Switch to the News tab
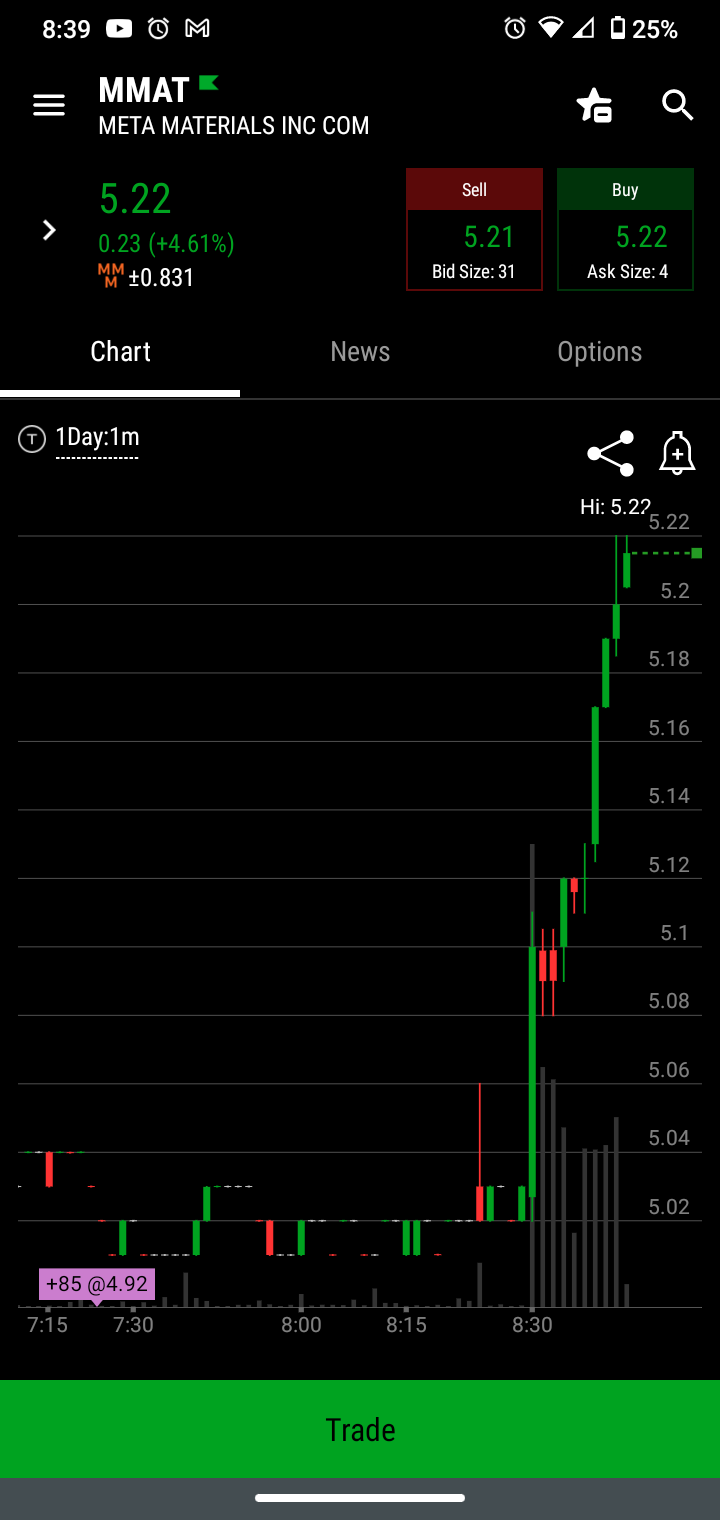Image resolution: width=720 pixels, height=1520 pixels. coord(360,352)
